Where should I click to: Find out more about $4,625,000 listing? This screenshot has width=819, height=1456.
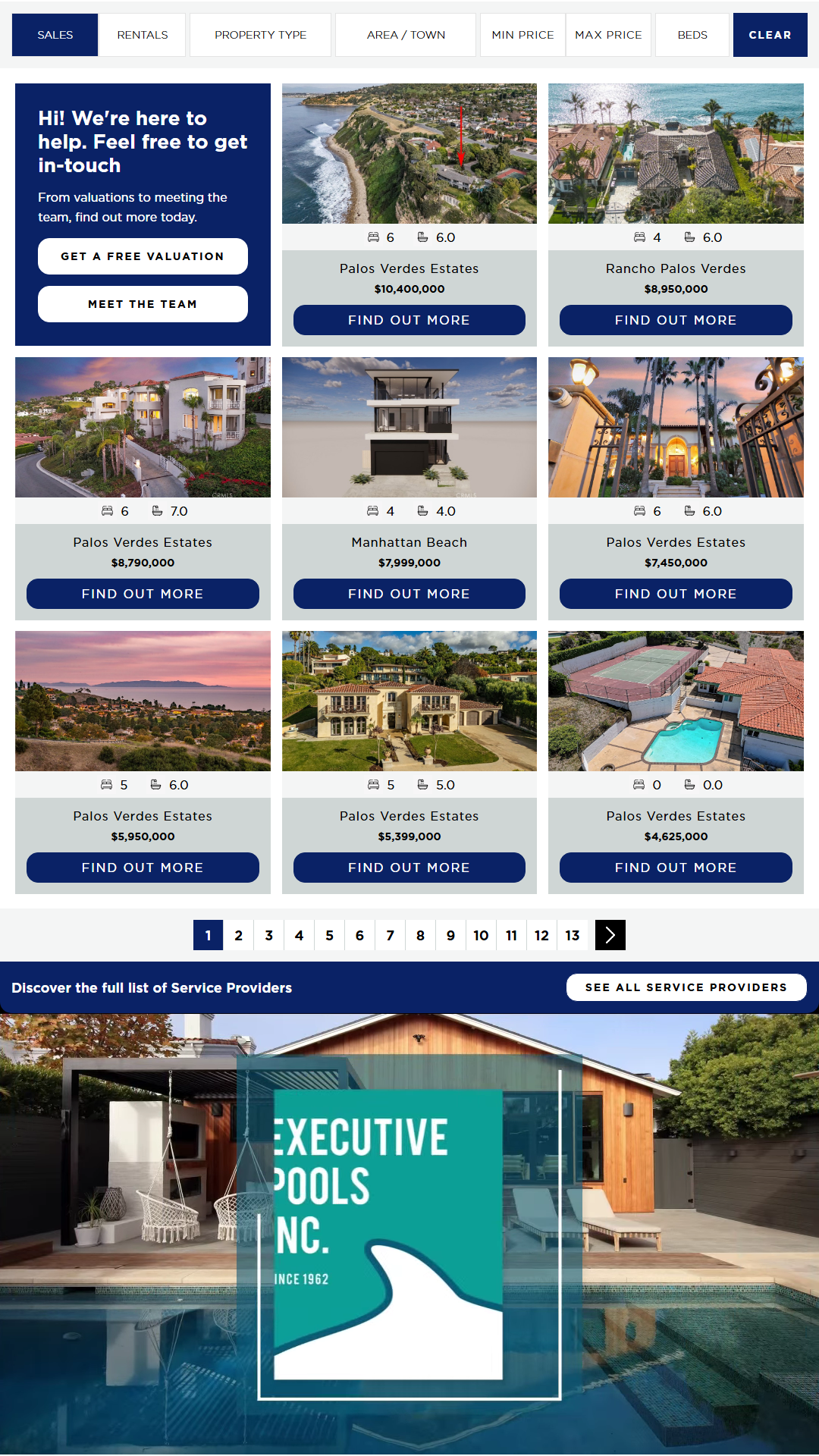click(676, 868)
